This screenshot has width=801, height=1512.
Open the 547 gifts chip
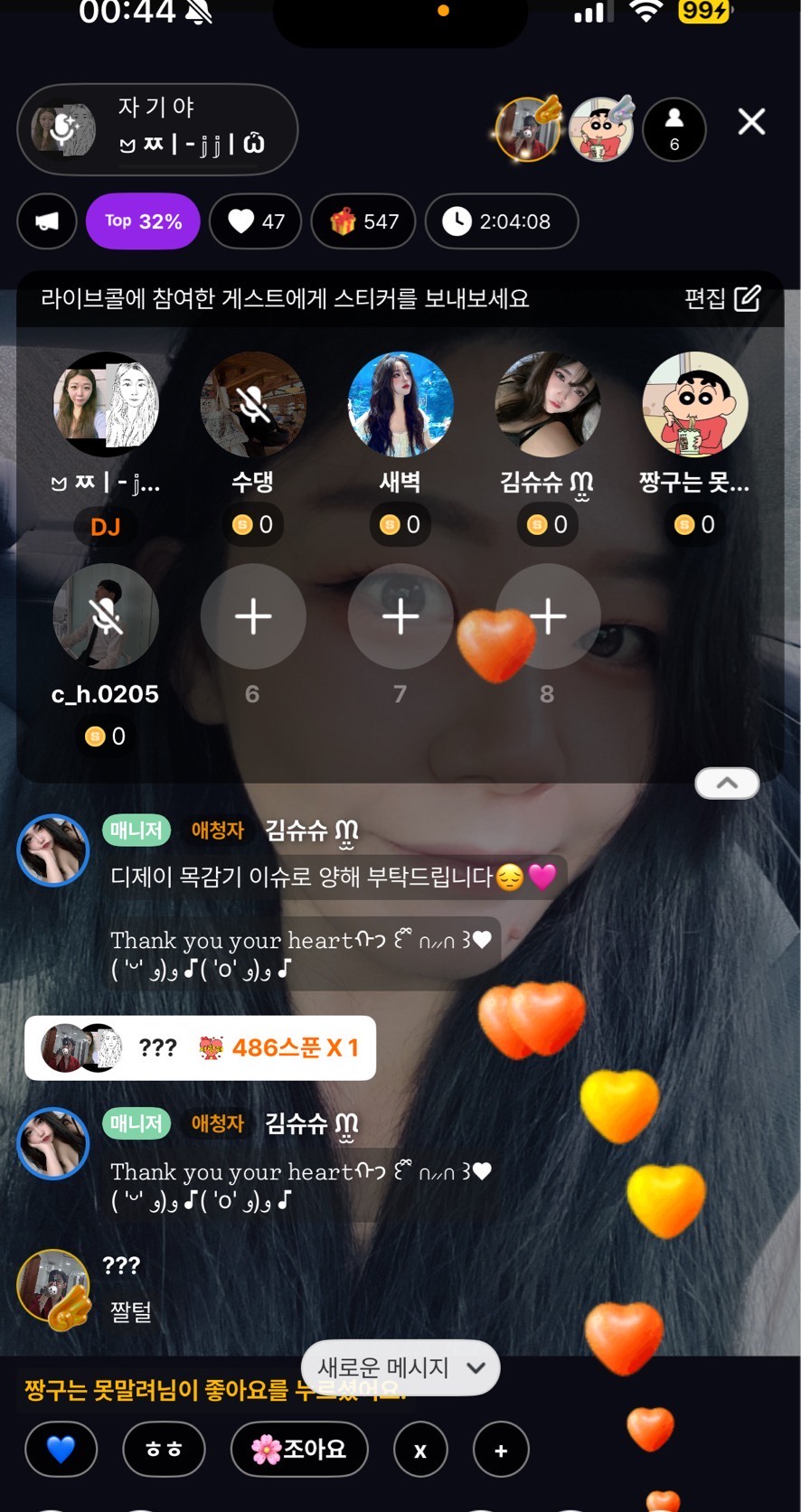(x=363, y=221)
